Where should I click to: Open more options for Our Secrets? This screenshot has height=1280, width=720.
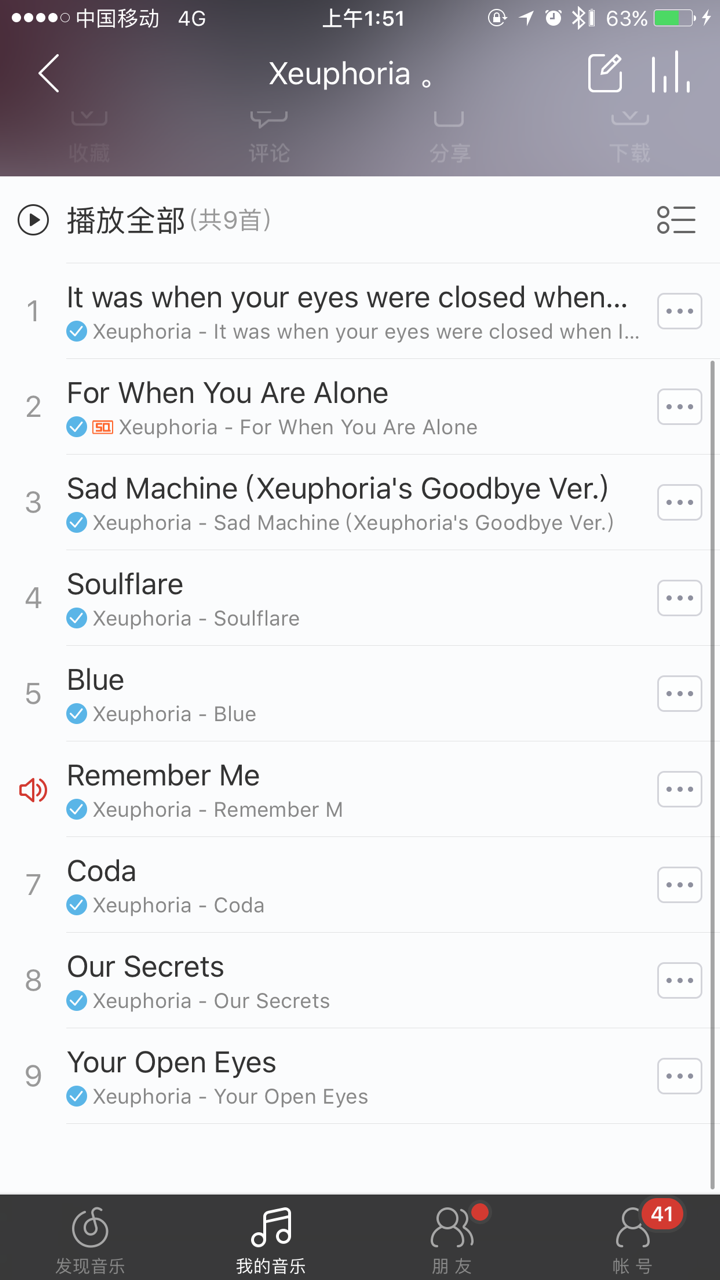tap(679, 981)
